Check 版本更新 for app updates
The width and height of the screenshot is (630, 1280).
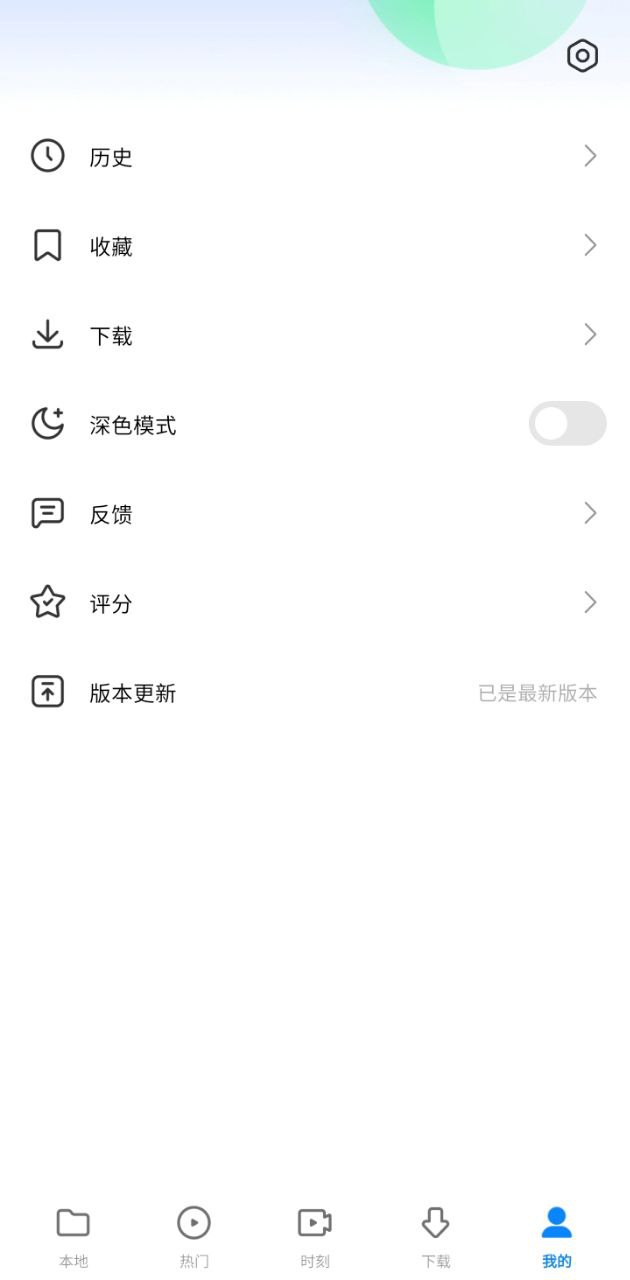[314, 693]
